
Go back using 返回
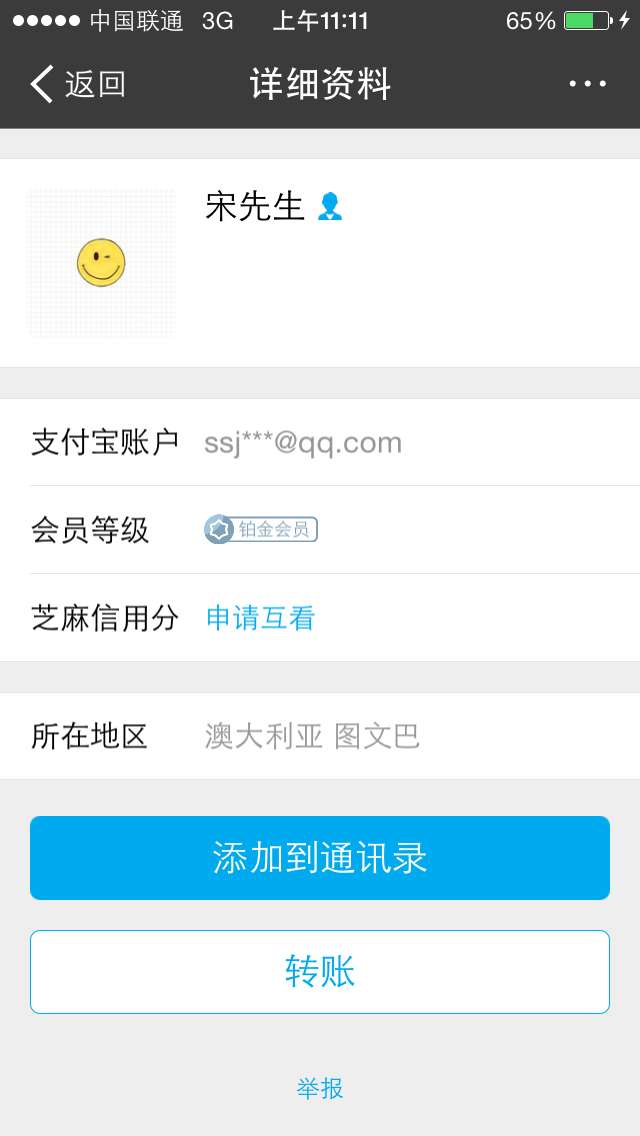78,85
